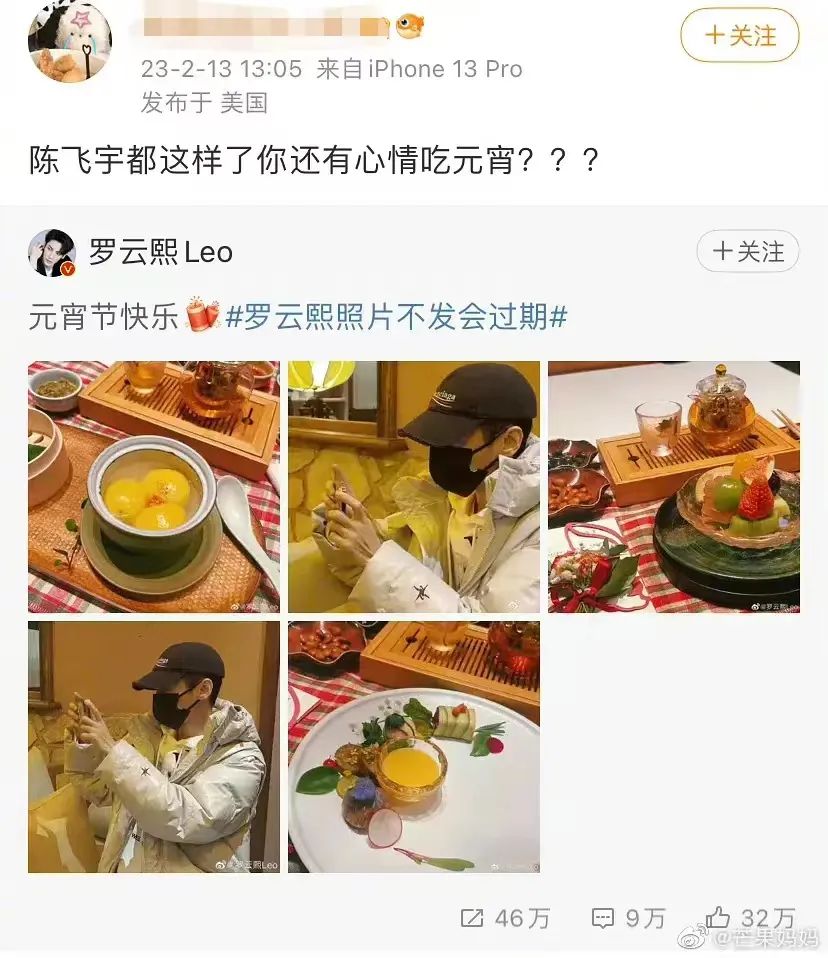The width and height of the screenshot is (828, 958).
Task: Open the post author's profile avatar
Action: [69, 40]
